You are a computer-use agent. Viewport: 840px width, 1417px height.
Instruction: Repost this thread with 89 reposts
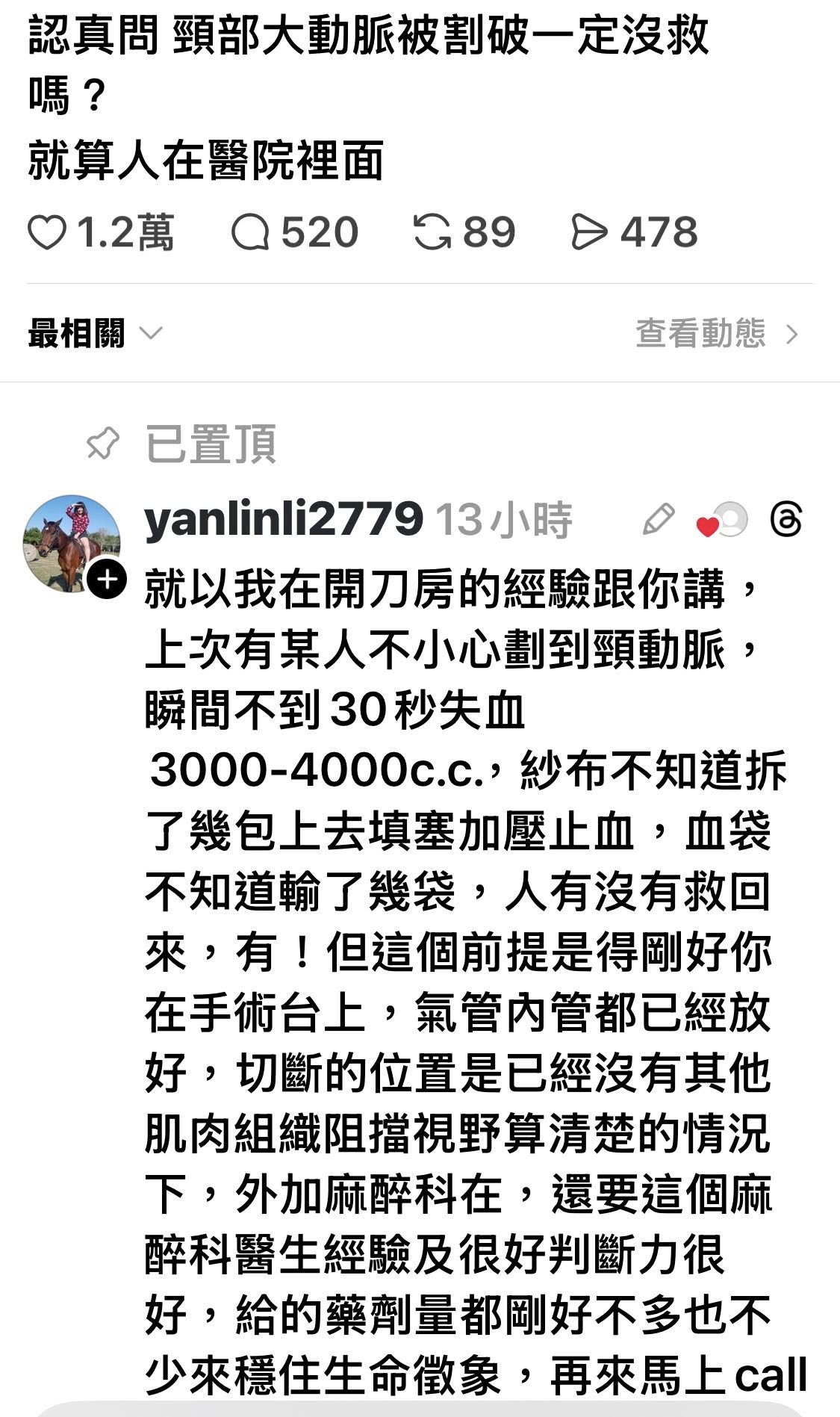433,233
